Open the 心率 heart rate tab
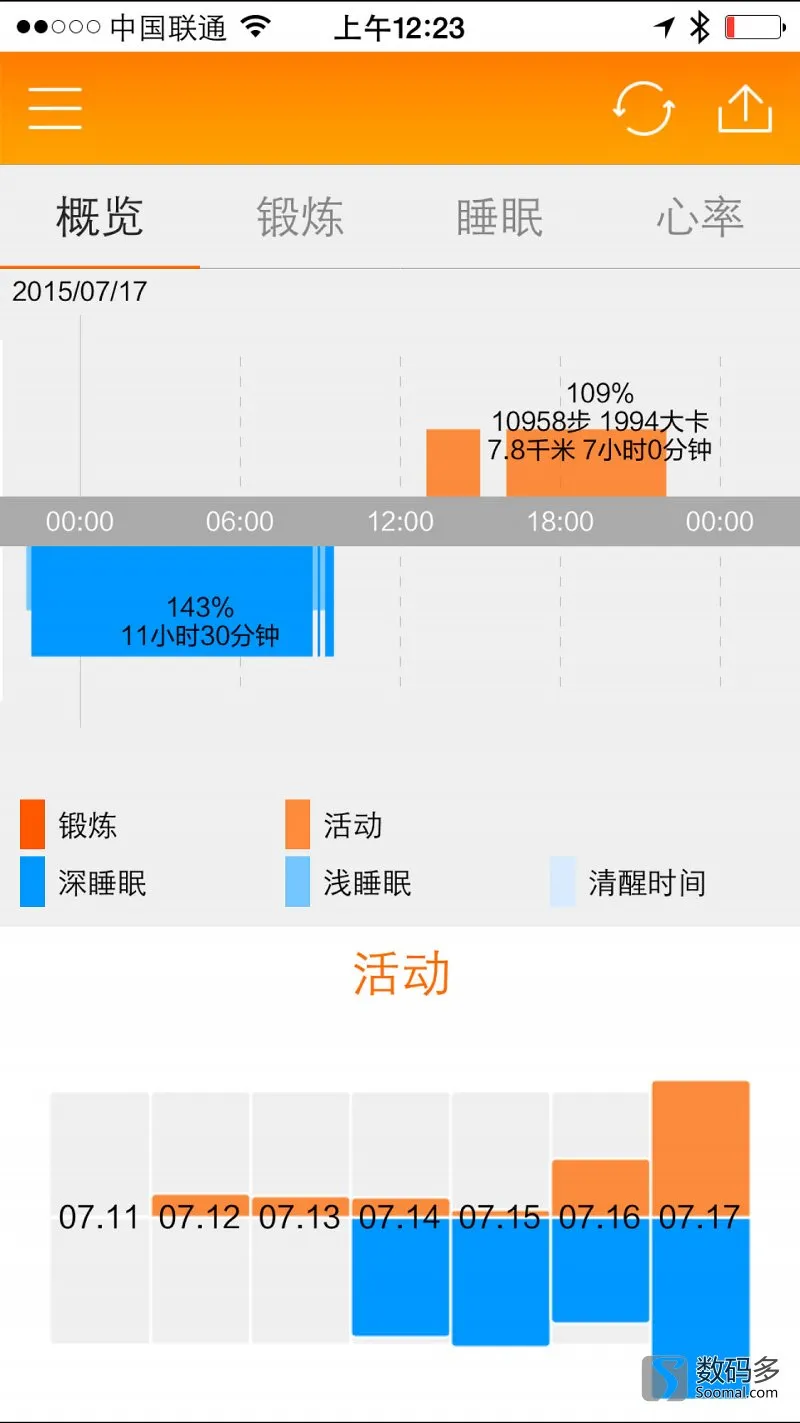The width and height of the screenshot is (800, 1423). coord(700,217)
